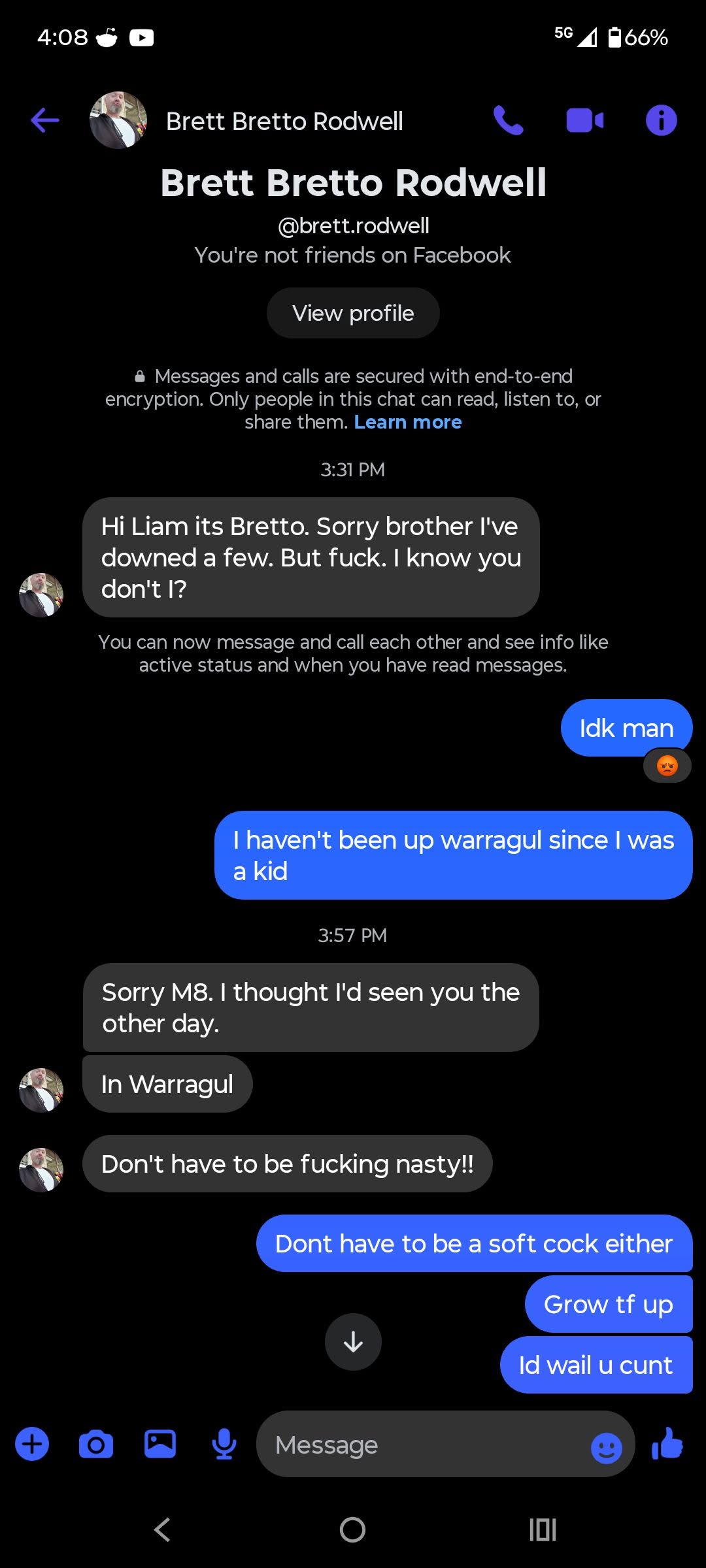
Task: Open the angry reaction on Idk man
Action: (667, 766)
